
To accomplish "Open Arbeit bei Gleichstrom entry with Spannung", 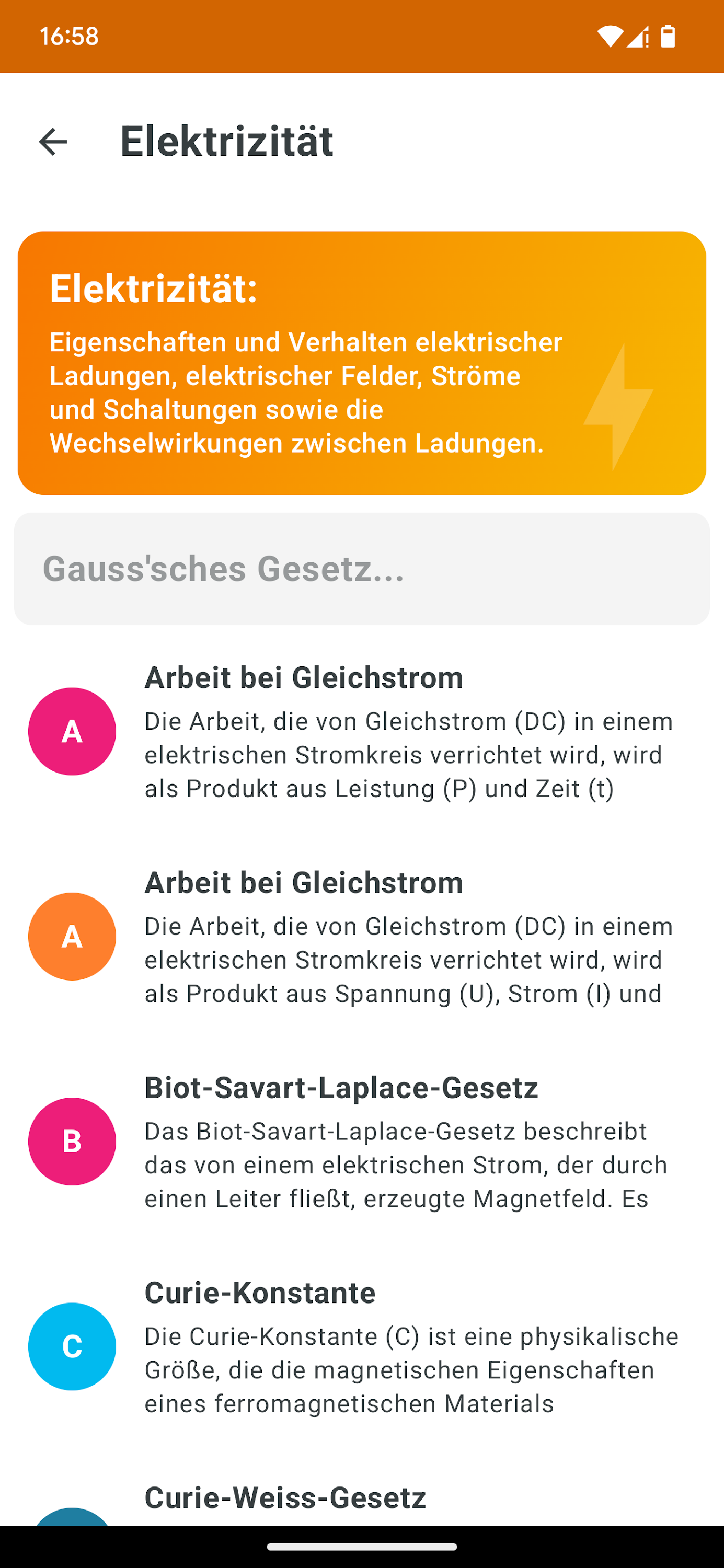I will click(x=362, y=937).
